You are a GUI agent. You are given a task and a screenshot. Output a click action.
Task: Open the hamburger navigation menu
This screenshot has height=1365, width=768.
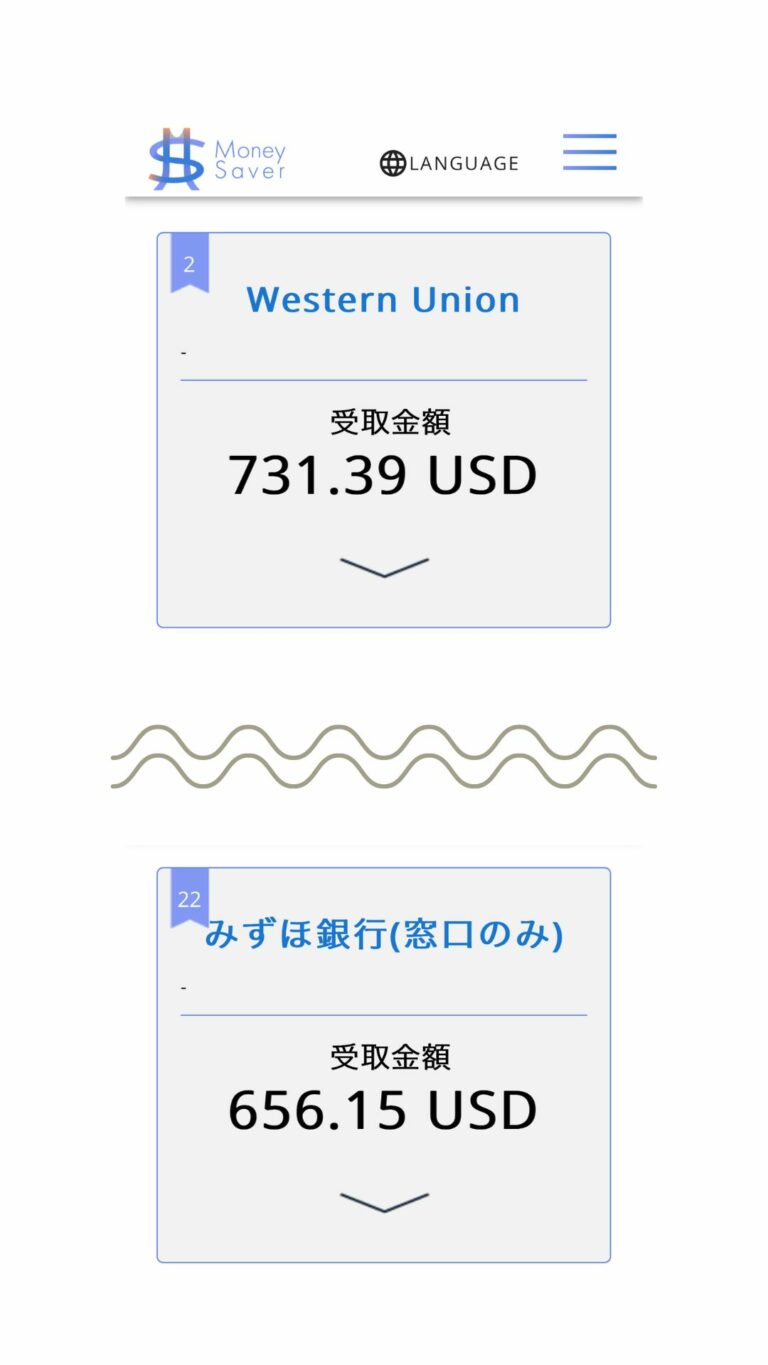click(x=590, y=153)
